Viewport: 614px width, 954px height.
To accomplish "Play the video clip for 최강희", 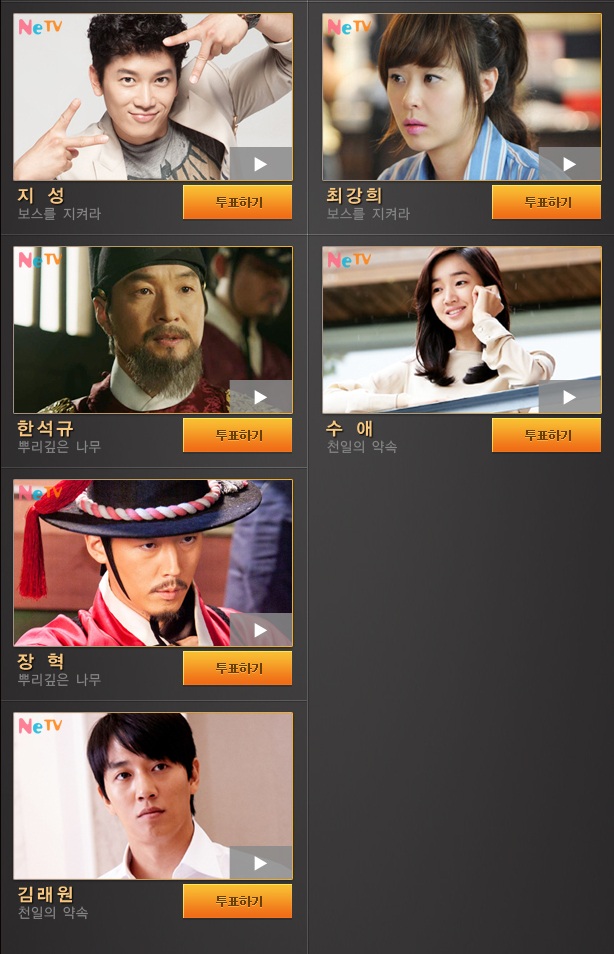I will [x=569, y=164].
